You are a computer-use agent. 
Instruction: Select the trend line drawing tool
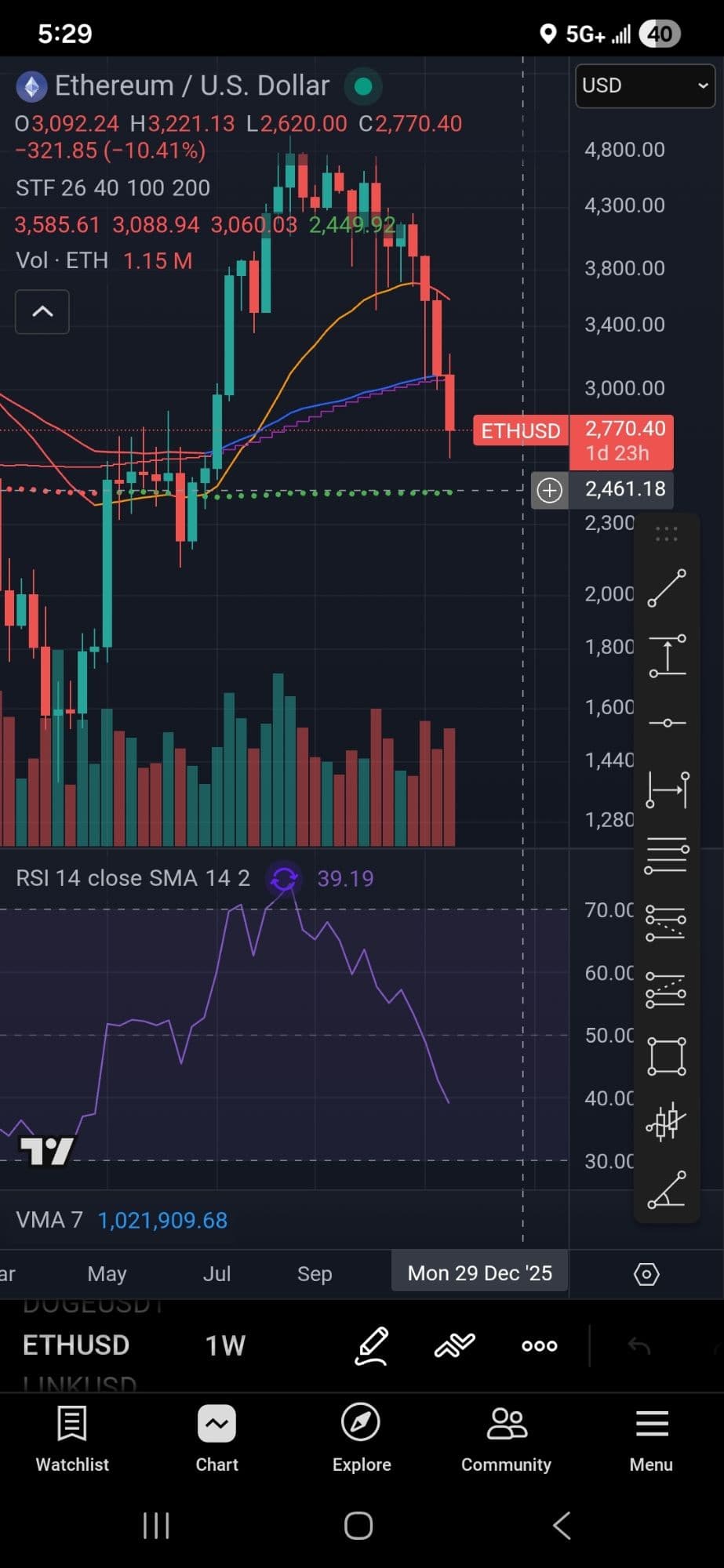pyautogui.click(x=667, y=589)
